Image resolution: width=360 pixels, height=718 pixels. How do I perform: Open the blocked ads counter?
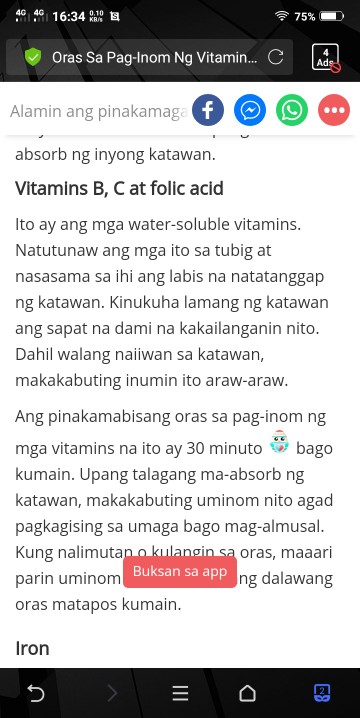(326, 58)
